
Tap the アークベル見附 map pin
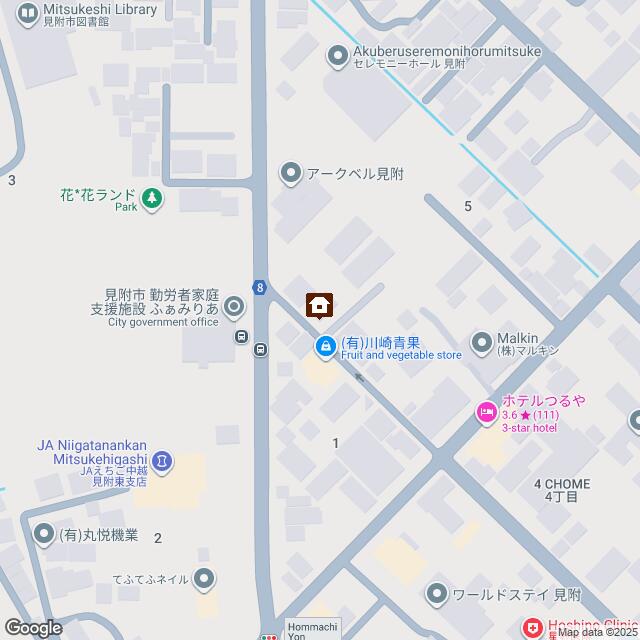click(291, 174)
